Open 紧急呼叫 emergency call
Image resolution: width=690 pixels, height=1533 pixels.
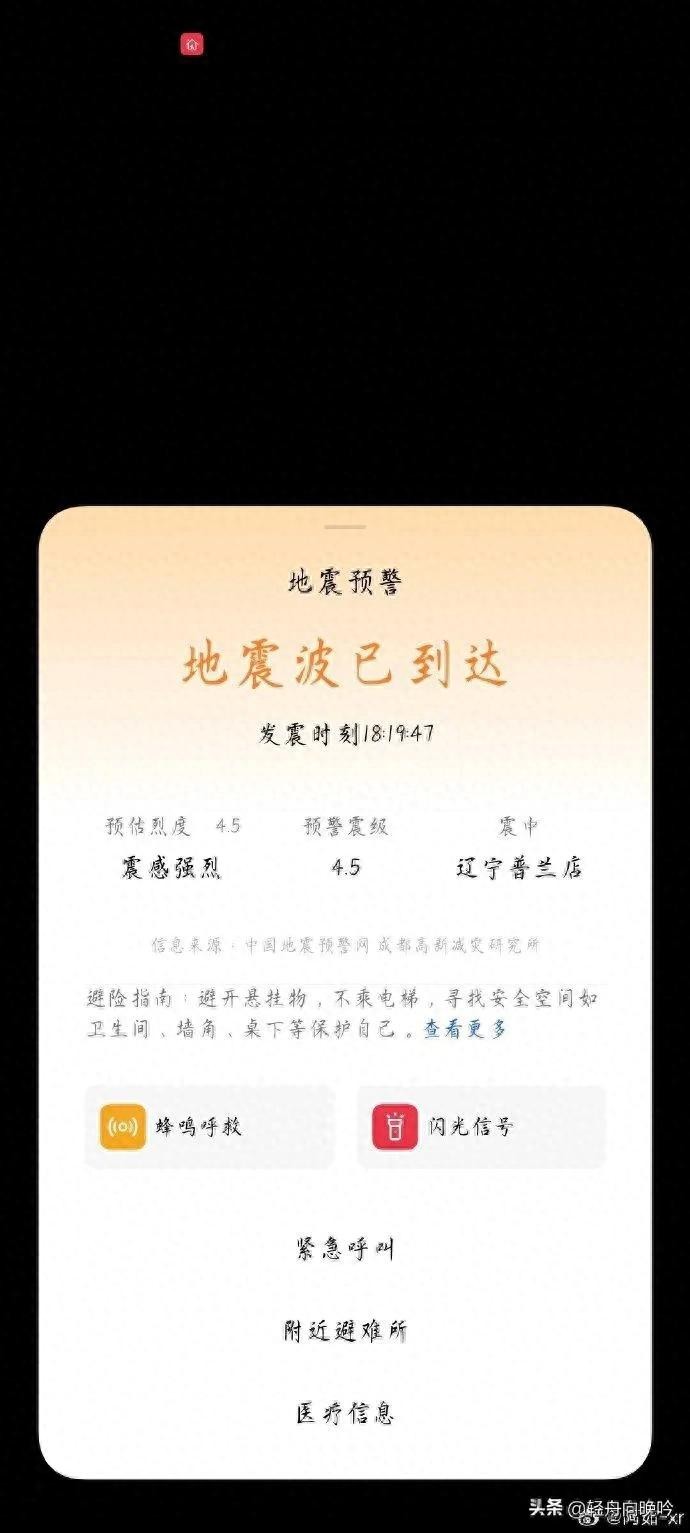(345, 1248)
